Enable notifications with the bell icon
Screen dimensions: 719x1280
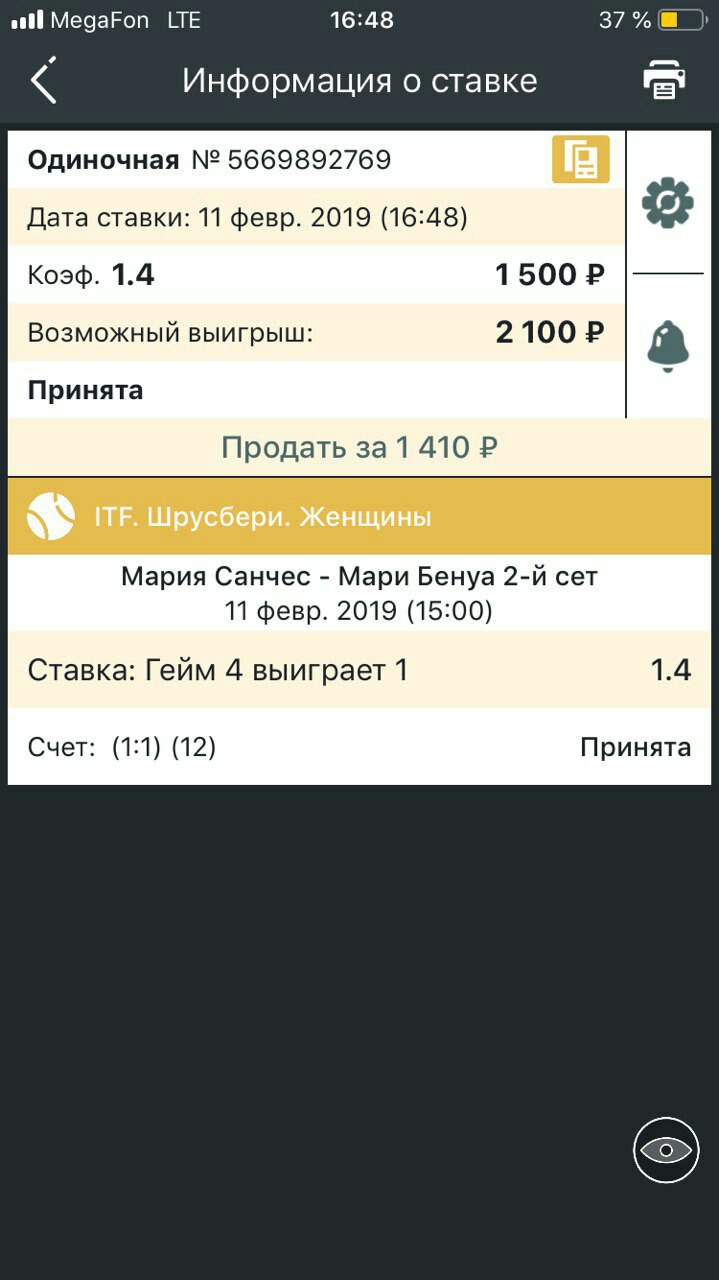[x=668, y=345]
